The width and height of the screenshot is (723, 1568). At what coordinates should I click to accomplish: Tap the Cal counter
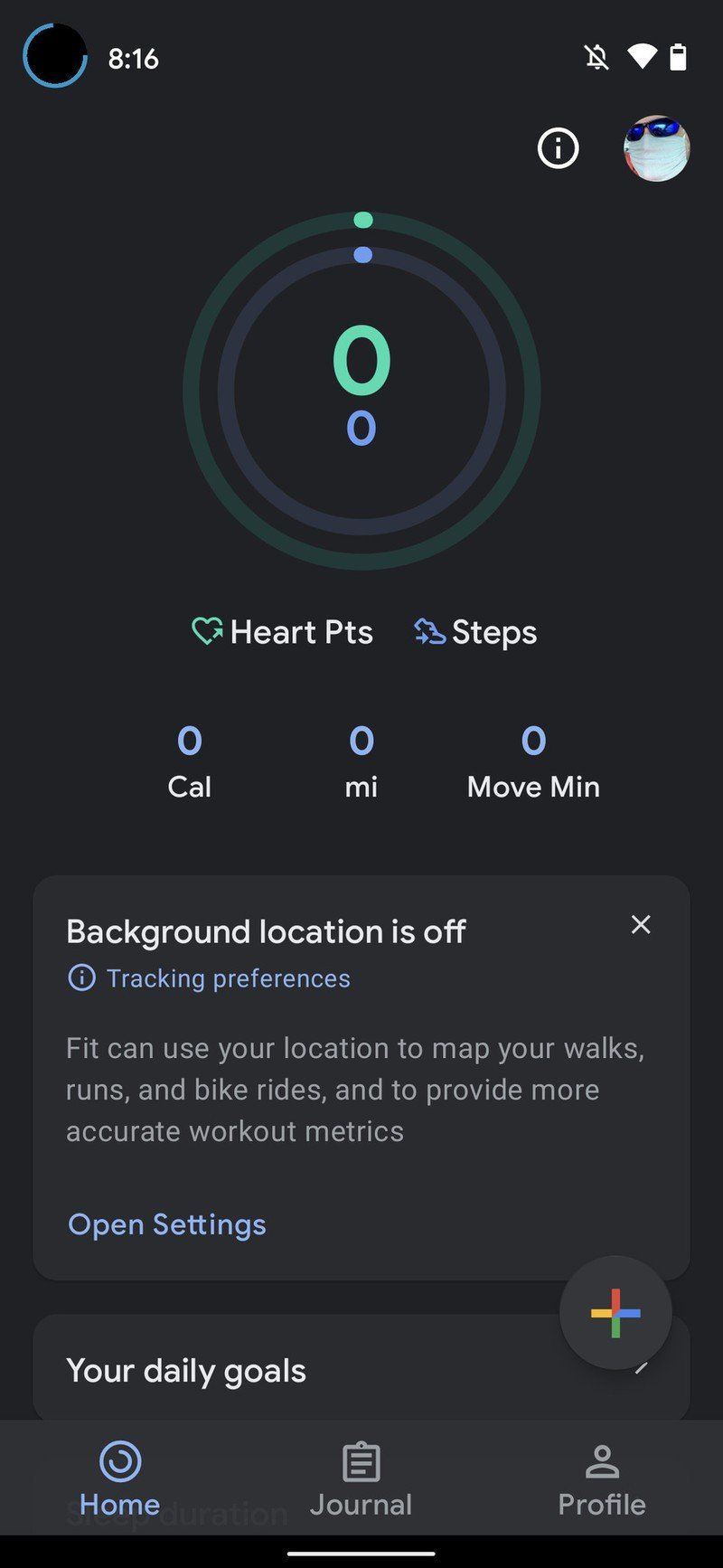click(189, 760)
